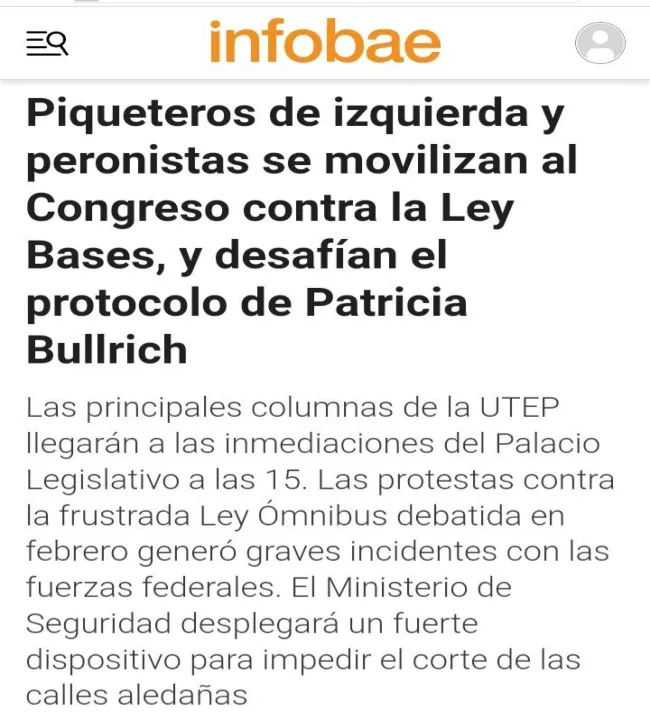Screen dimensions: 650x720
Task: Open the menu and search icon
Action: [47, 43]
